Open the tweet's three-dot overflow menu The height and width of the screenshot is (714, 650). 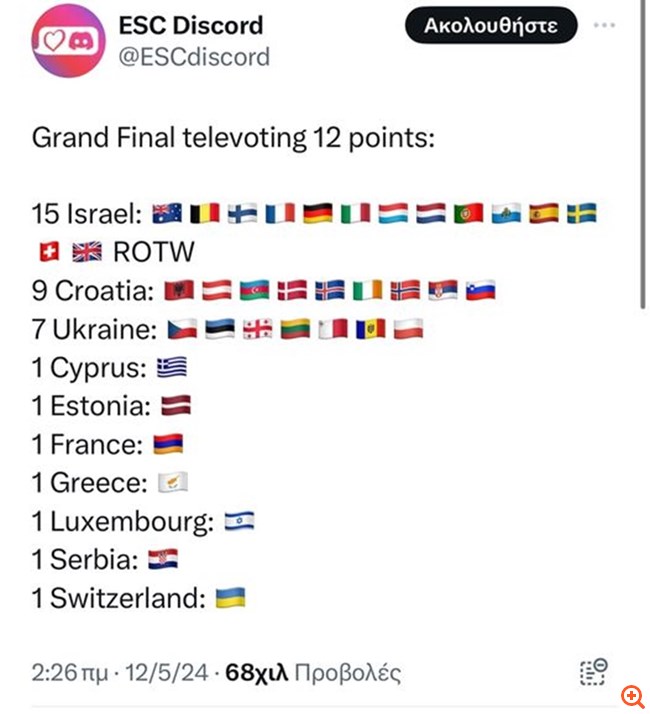point(604,25)
